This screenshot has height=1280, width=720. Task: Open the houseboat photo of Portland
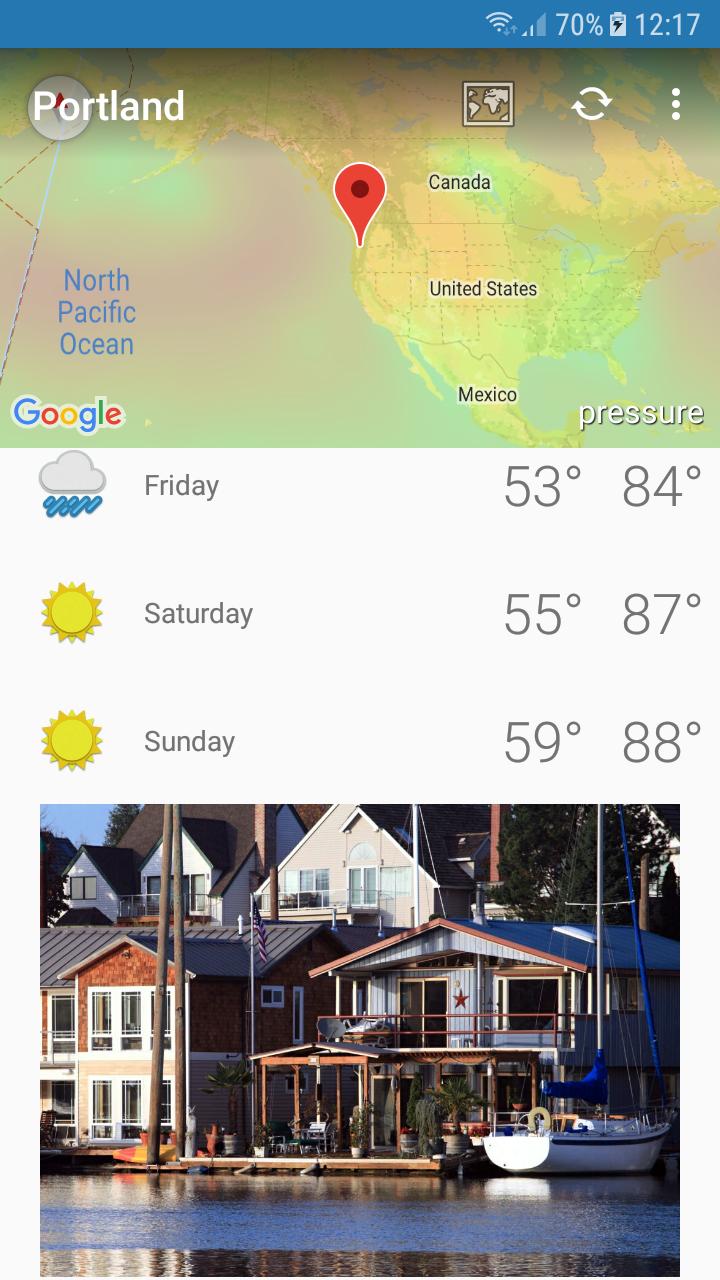(360, 1040)
